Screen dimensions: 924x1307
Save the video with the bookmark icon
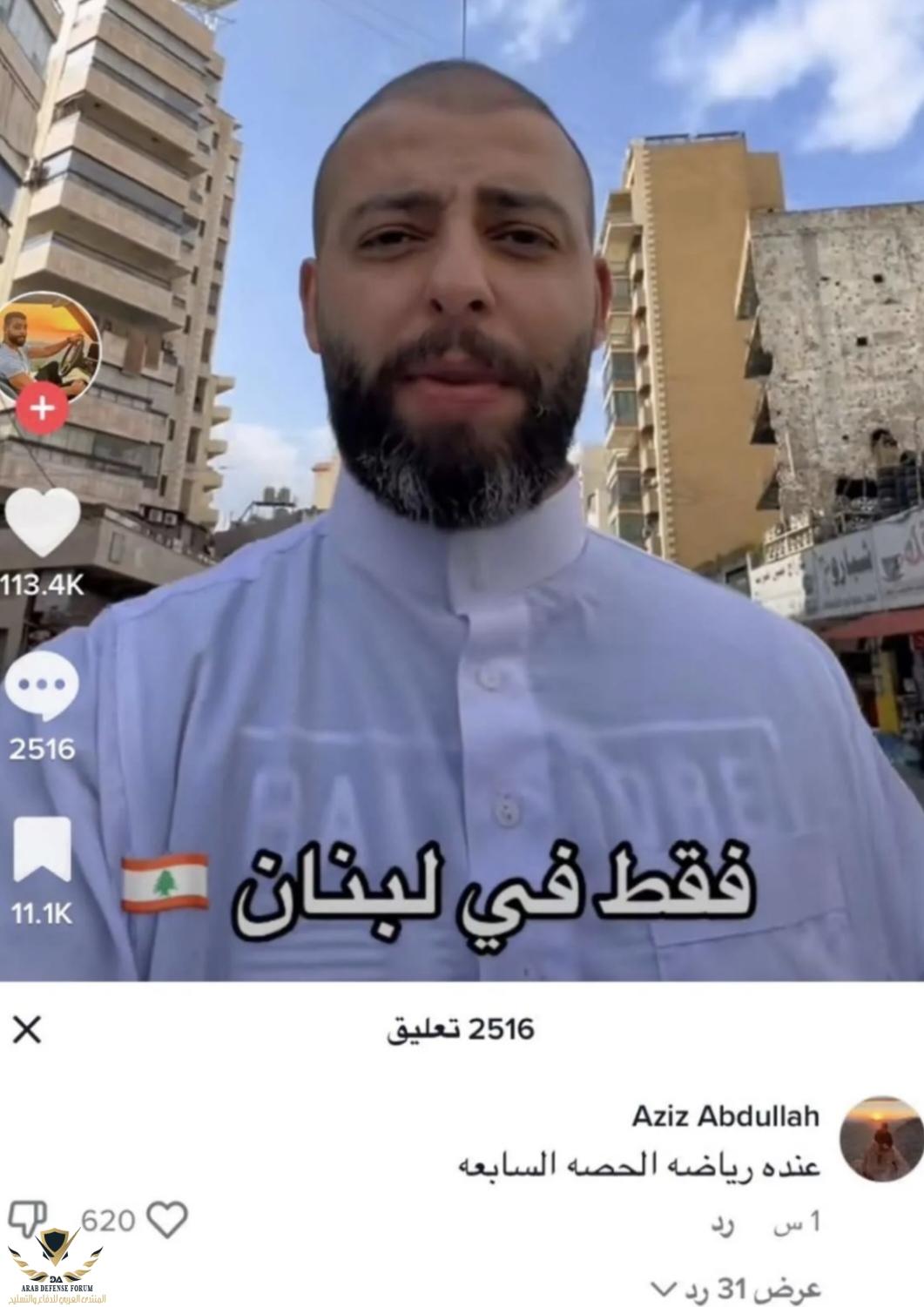click(42, 849)
